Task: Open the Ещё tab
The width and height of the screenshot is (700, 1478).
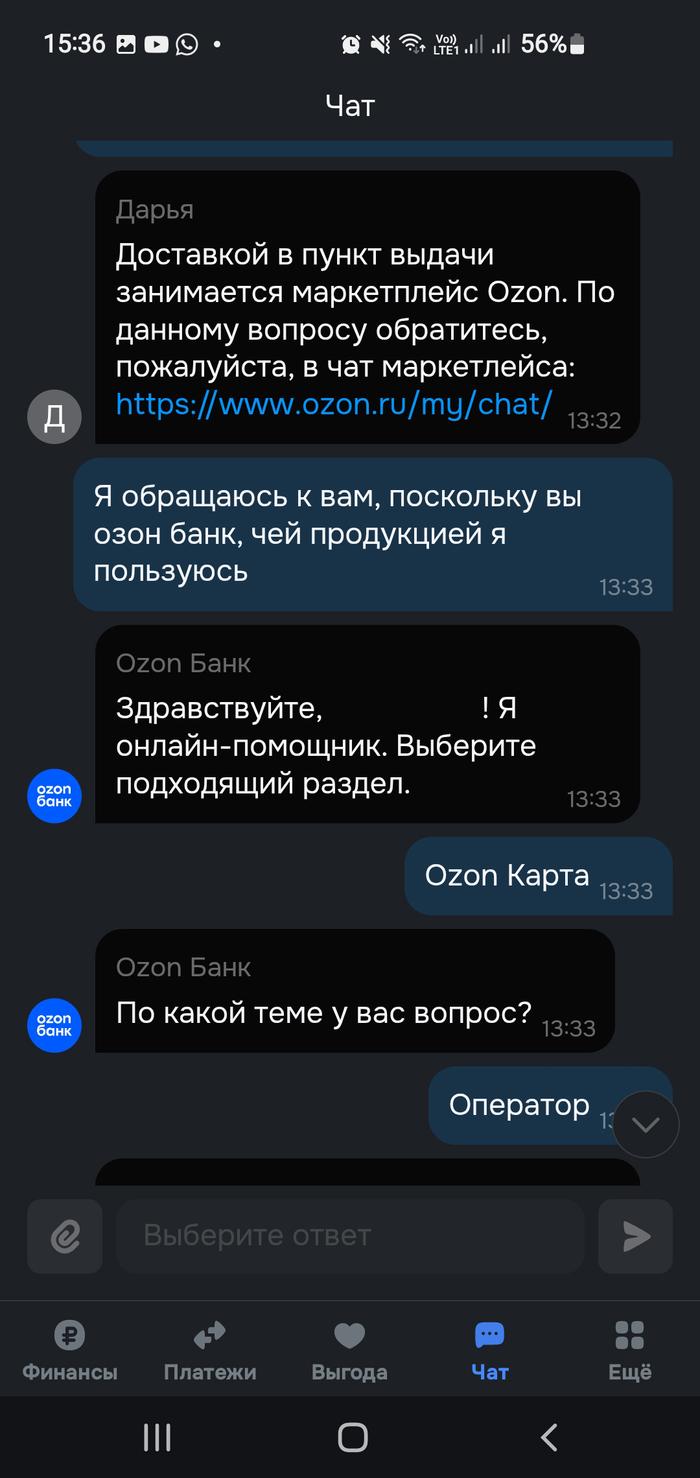Action: (x=630, y=1350)
